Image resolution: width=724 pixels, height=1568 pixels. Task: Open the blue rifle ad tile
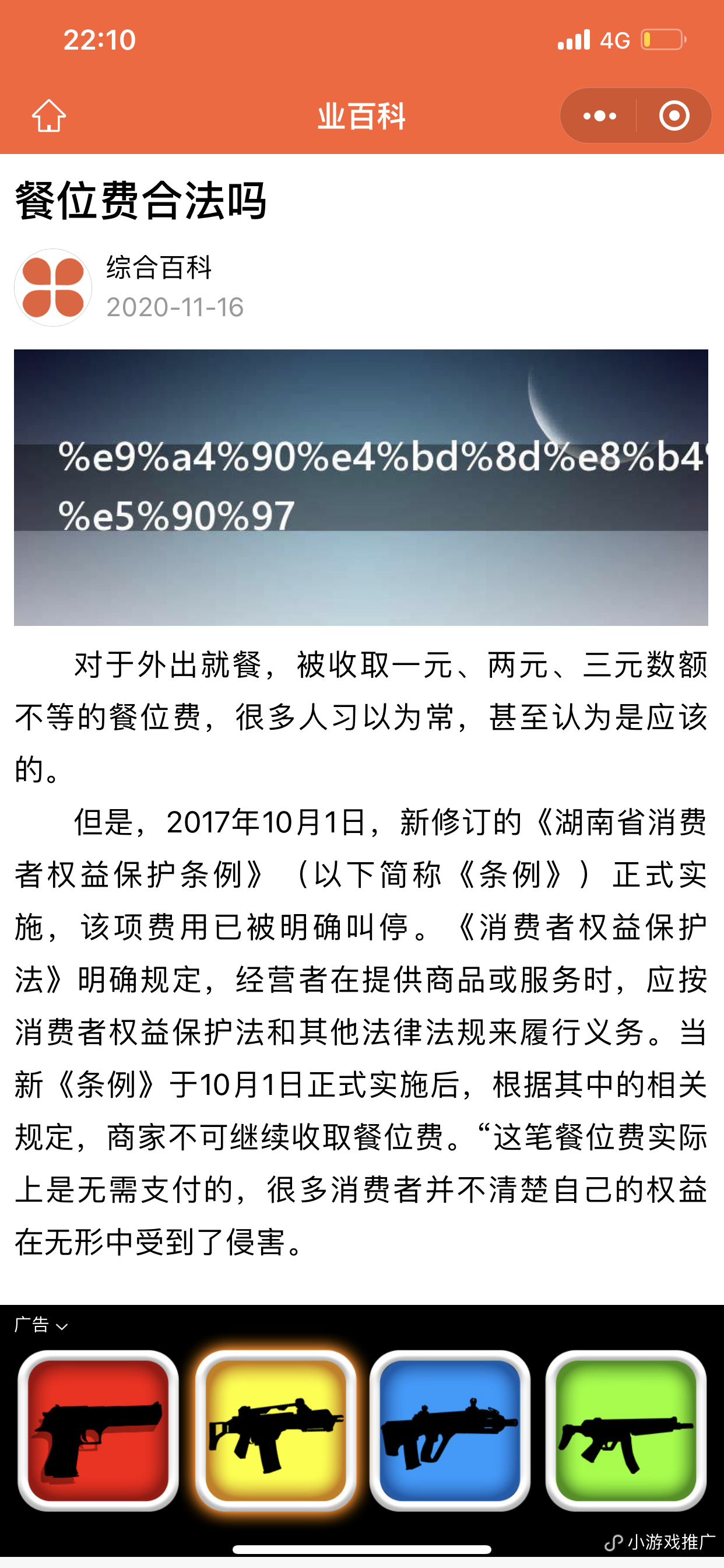point(449,1430)
